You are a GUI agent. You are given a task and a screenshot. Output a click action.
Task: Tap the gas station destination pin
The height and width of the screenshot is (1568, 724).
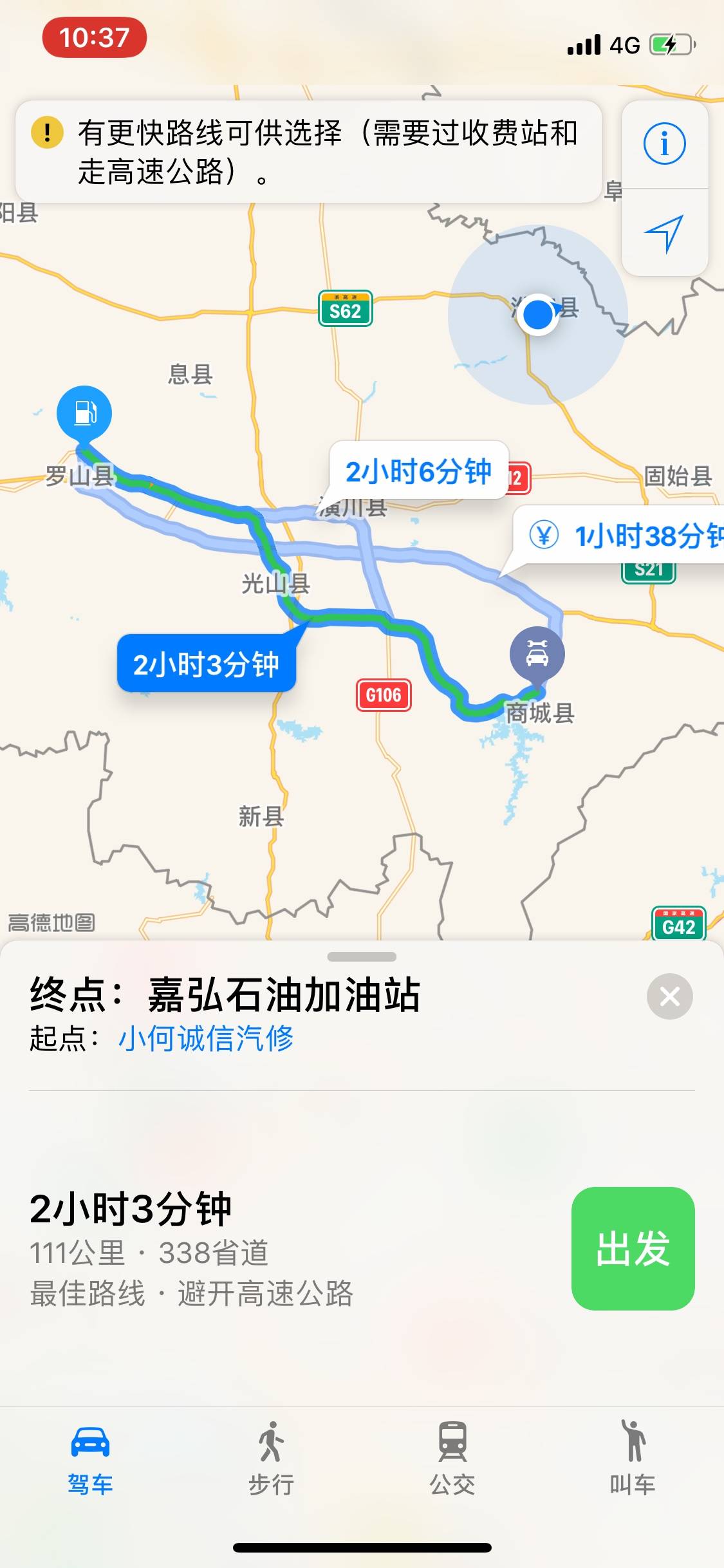tap(84, 413)
